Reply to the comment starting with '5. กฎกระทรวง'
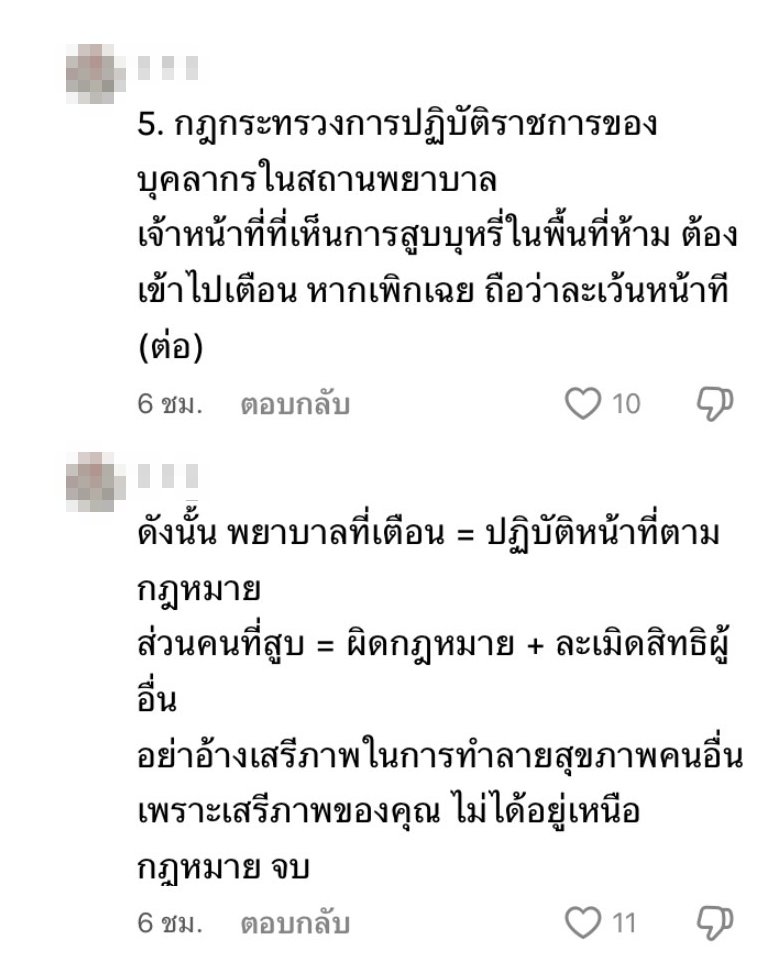 (295, 405)
